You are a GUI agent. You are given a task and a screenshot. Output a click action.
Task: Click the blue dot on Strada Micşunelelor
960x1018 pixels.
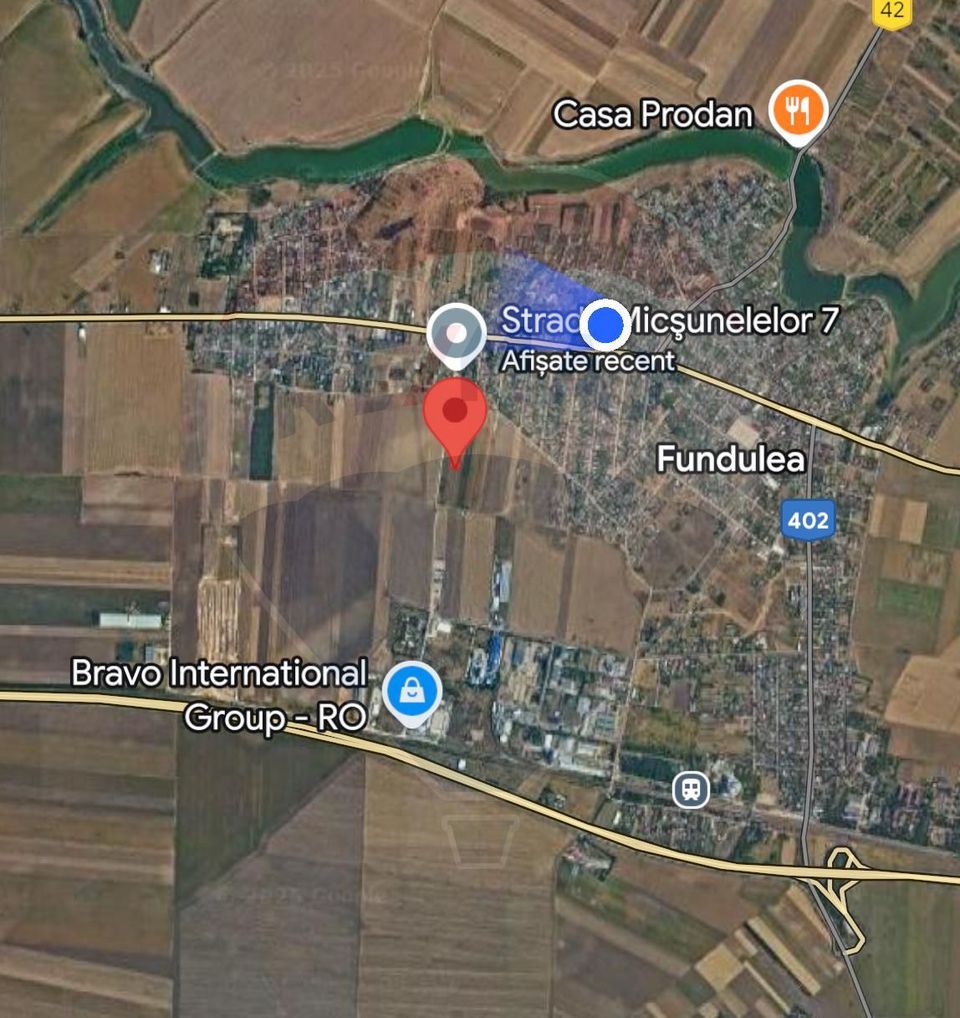click(x=604, y=324)
